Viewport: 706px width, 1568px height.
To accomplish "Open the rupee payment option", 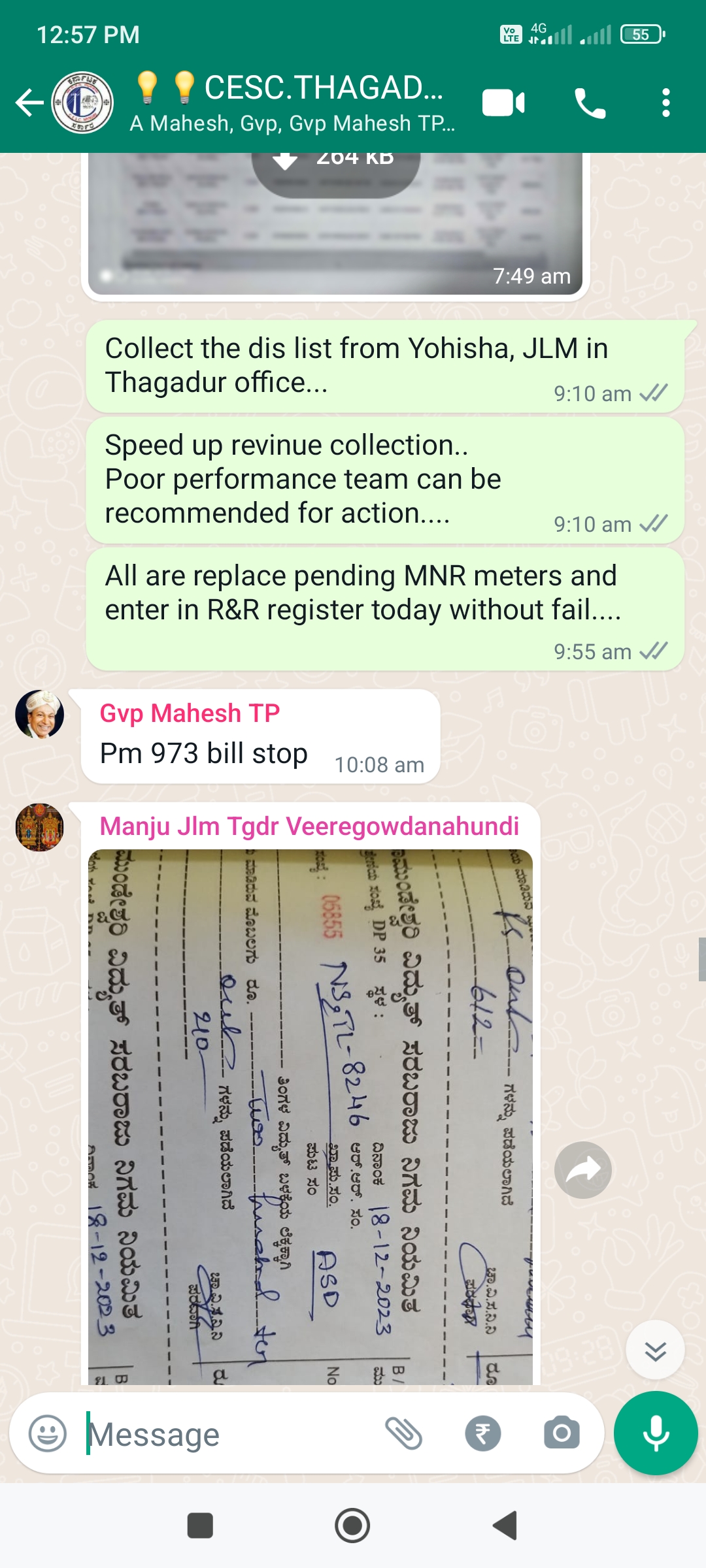I will 483,1433.
